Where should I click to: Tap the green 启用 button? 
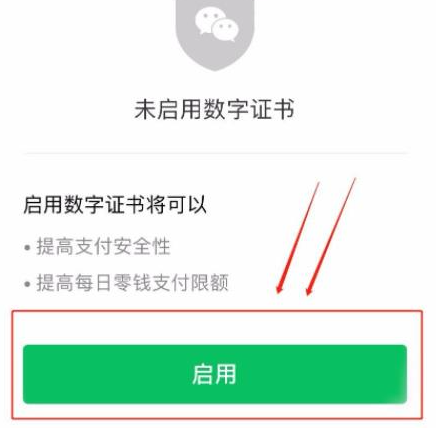[x=215, y=374]
